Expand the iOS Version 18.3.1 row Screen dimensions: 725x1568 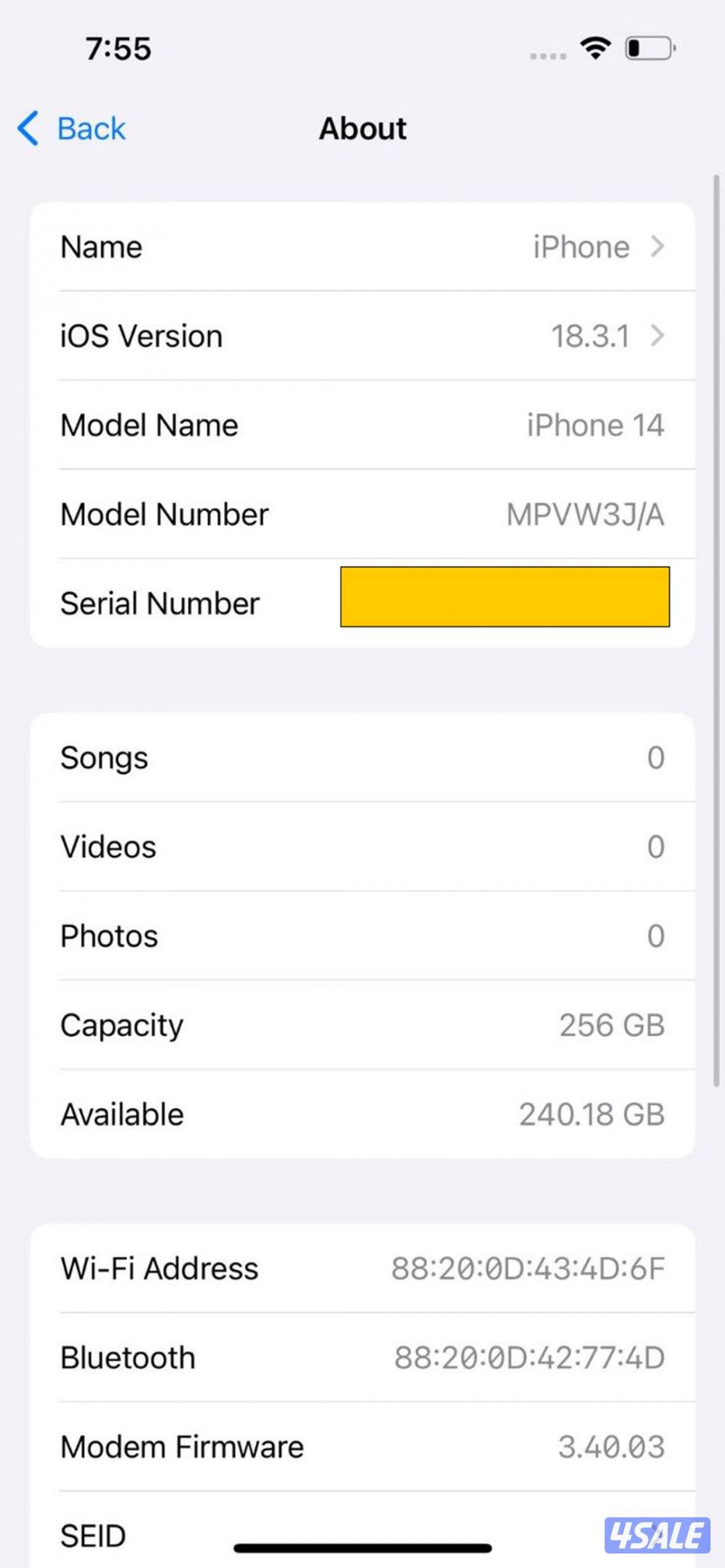(362, 335)
